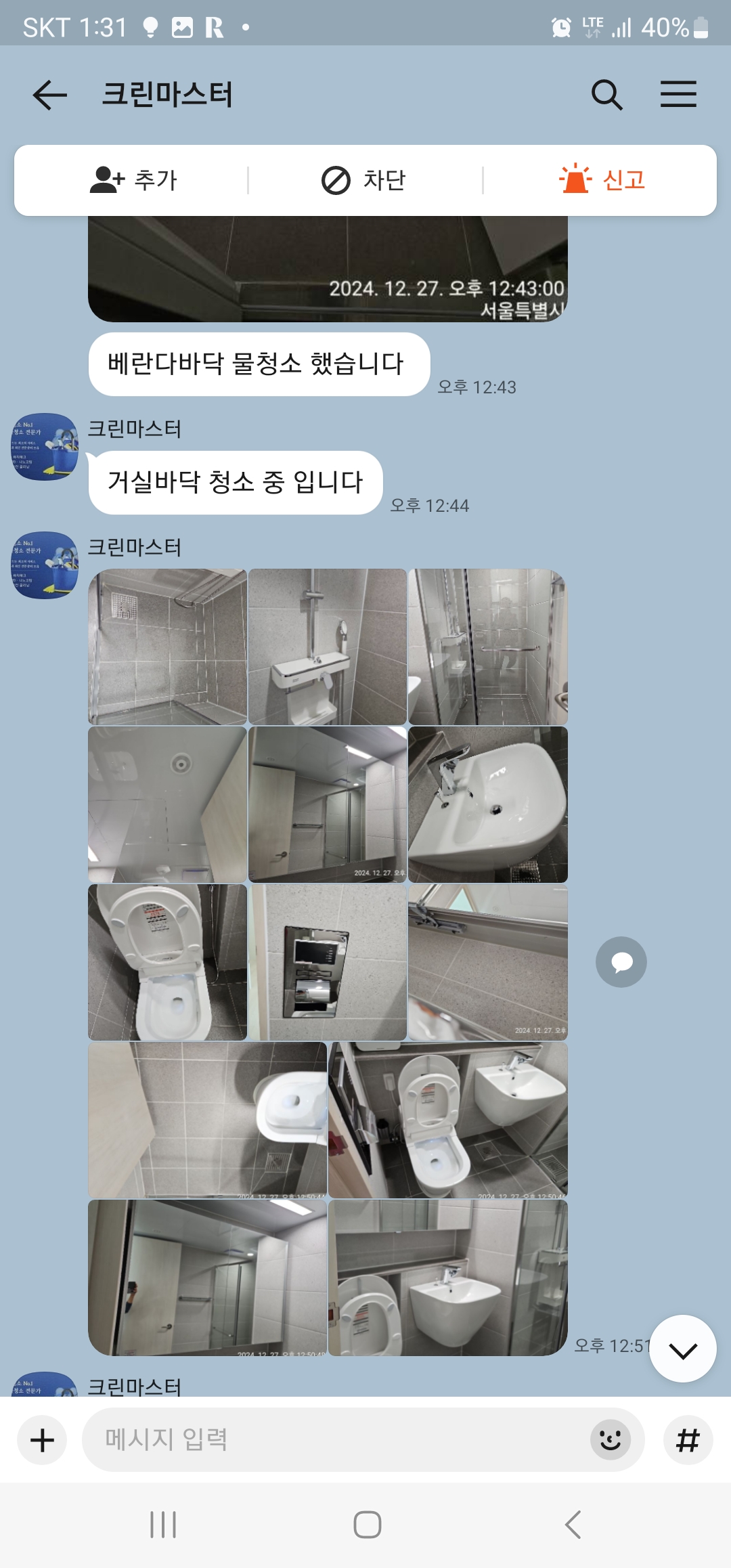Viewport: 731px width, 1568px height.
Task: Open recent apps from navigation bar
Action: pyautogui.click(x=163, y=1525)
